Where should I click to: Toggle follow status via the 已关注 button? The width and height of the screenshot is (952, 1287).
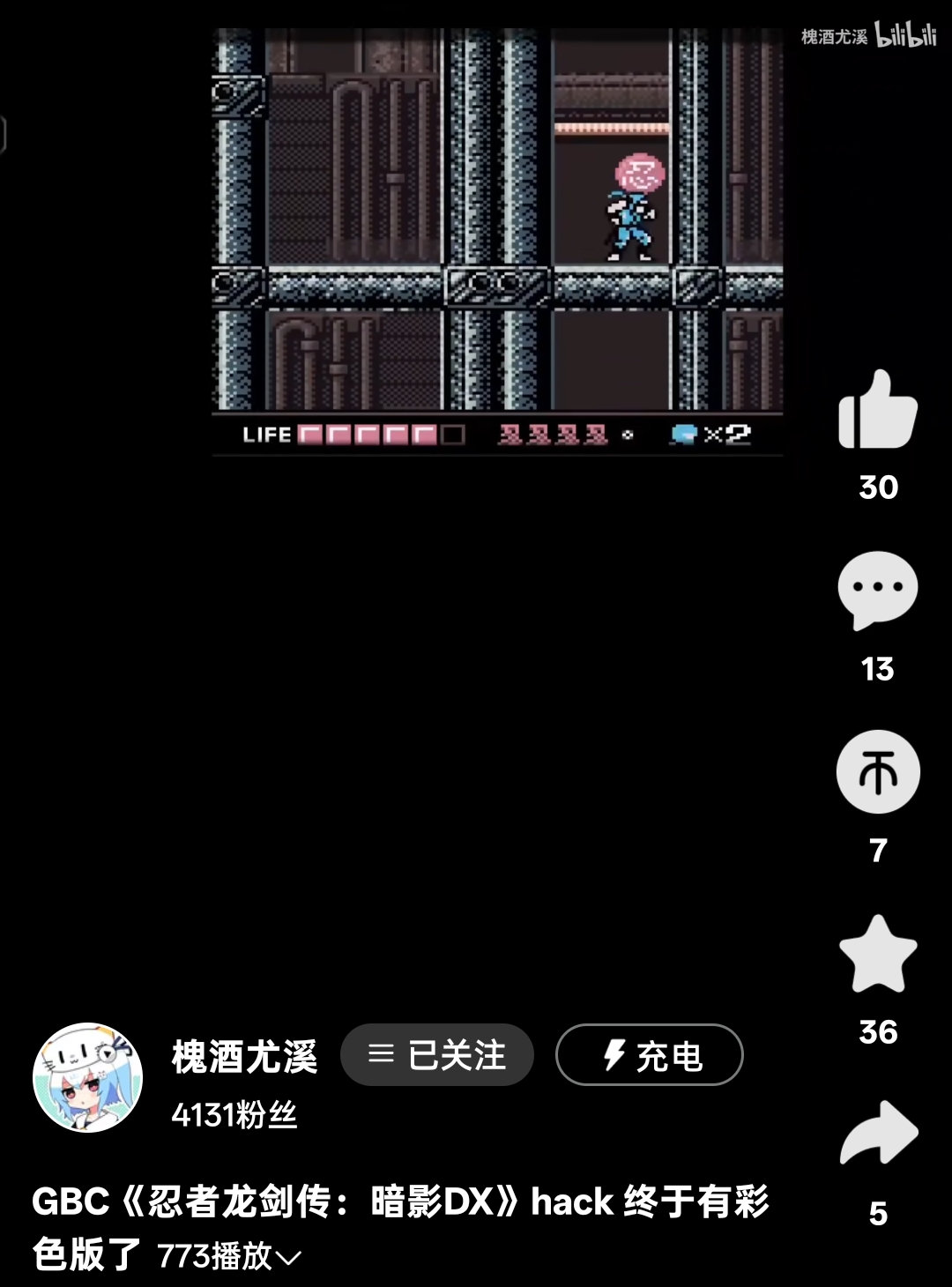[x=436, y=1056]
